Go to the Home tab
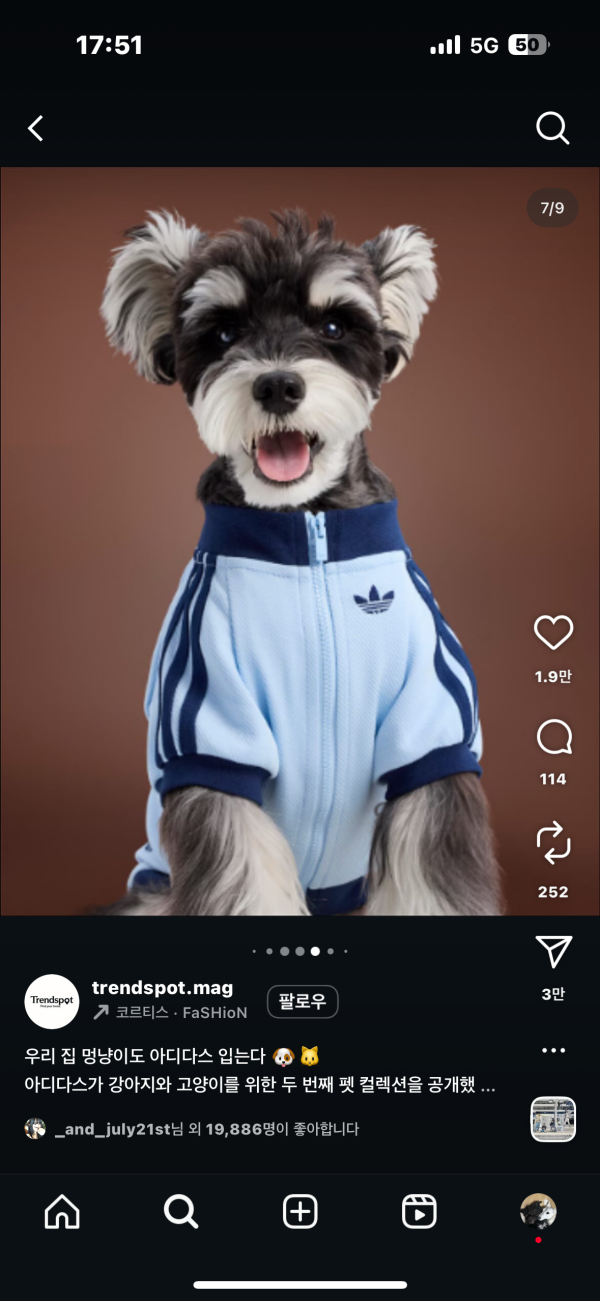This screenshot has height=1301, width=600. 62,1212
